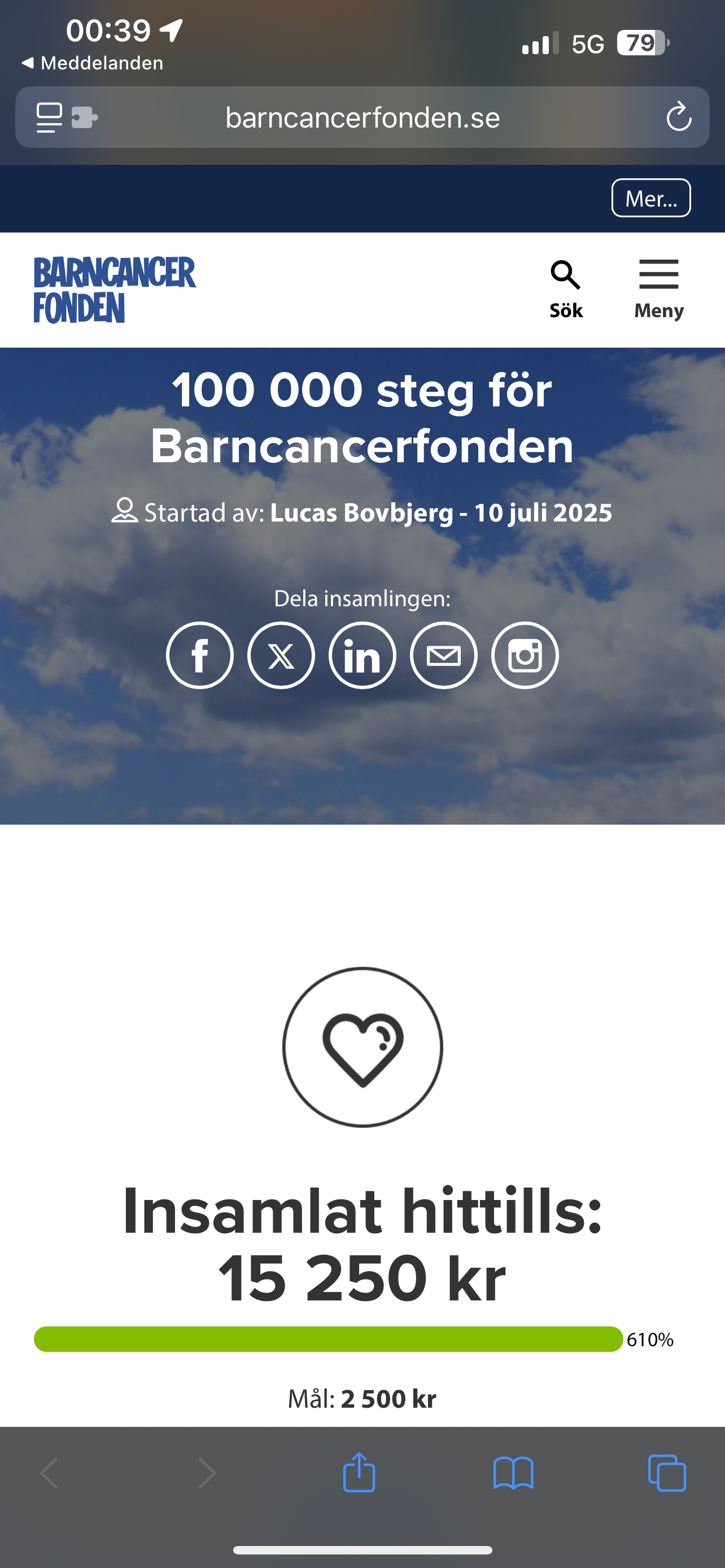Share the fundraiser on Instagram
This screenshot has height=1568, width=725.
(x=525, y=655)
